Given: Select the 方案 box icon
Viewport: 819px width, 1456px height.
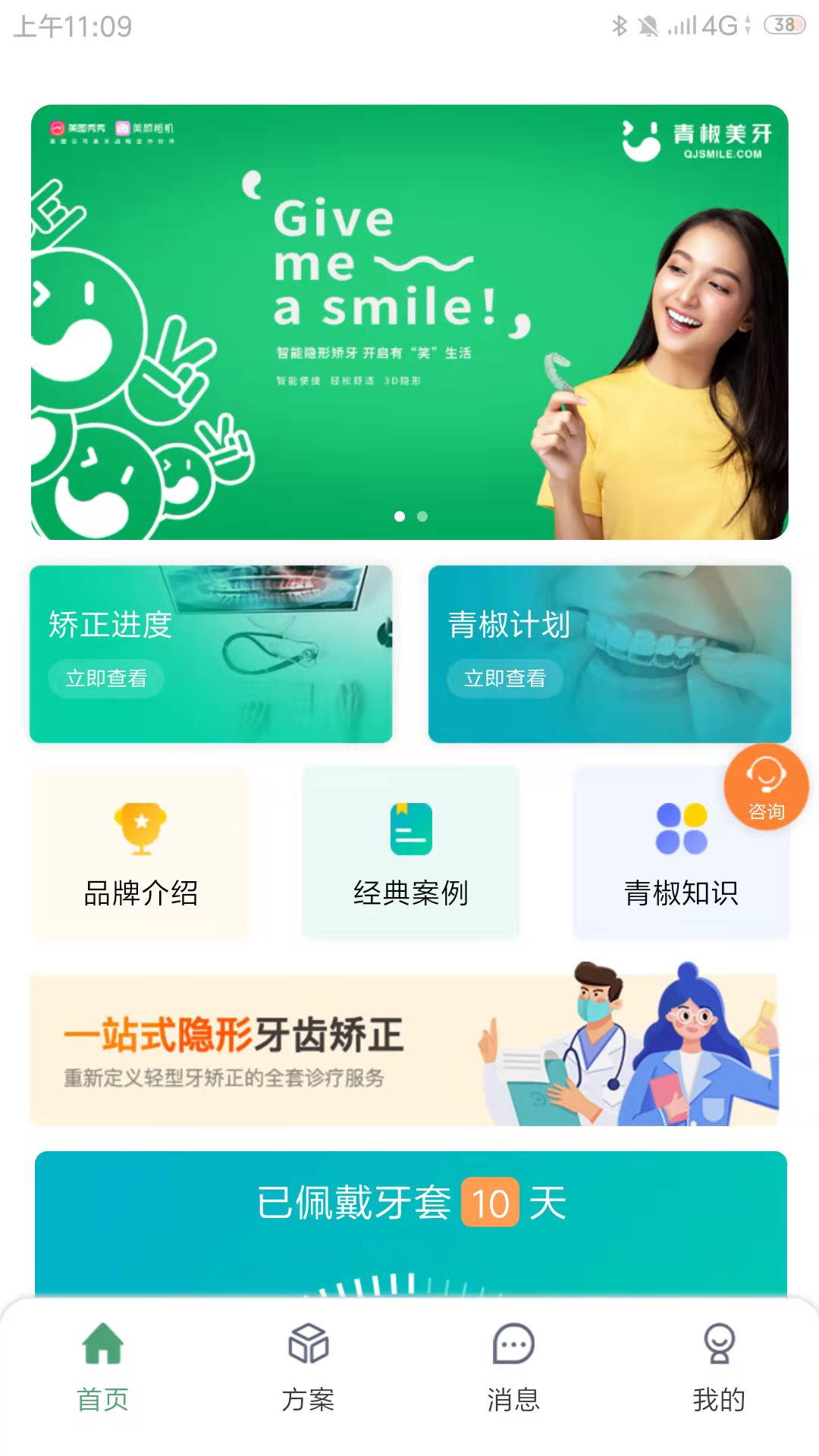Looking at the screenshot, I should coord(307,1342).
